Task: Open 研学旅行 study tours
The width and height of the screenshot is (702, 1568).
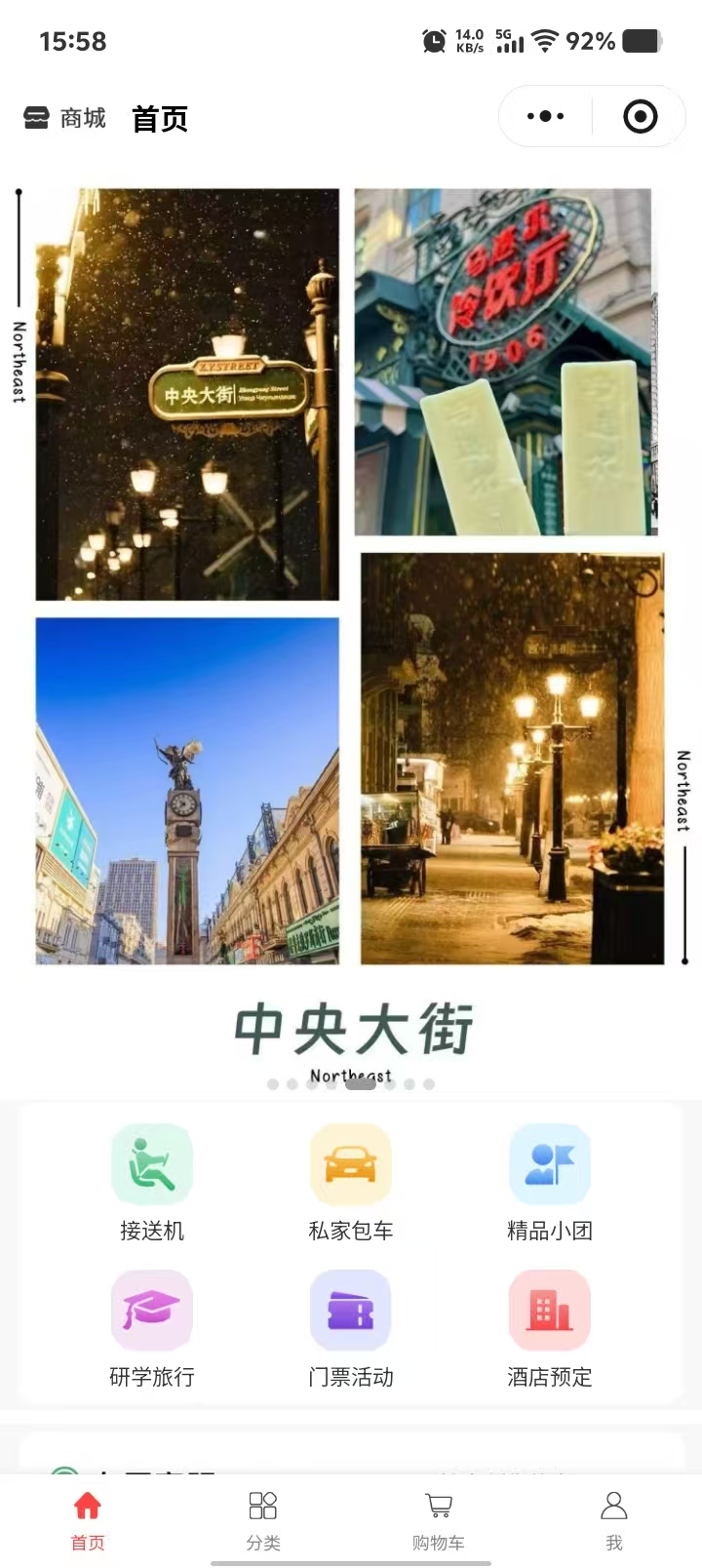Action: (x=152, y=1328)
